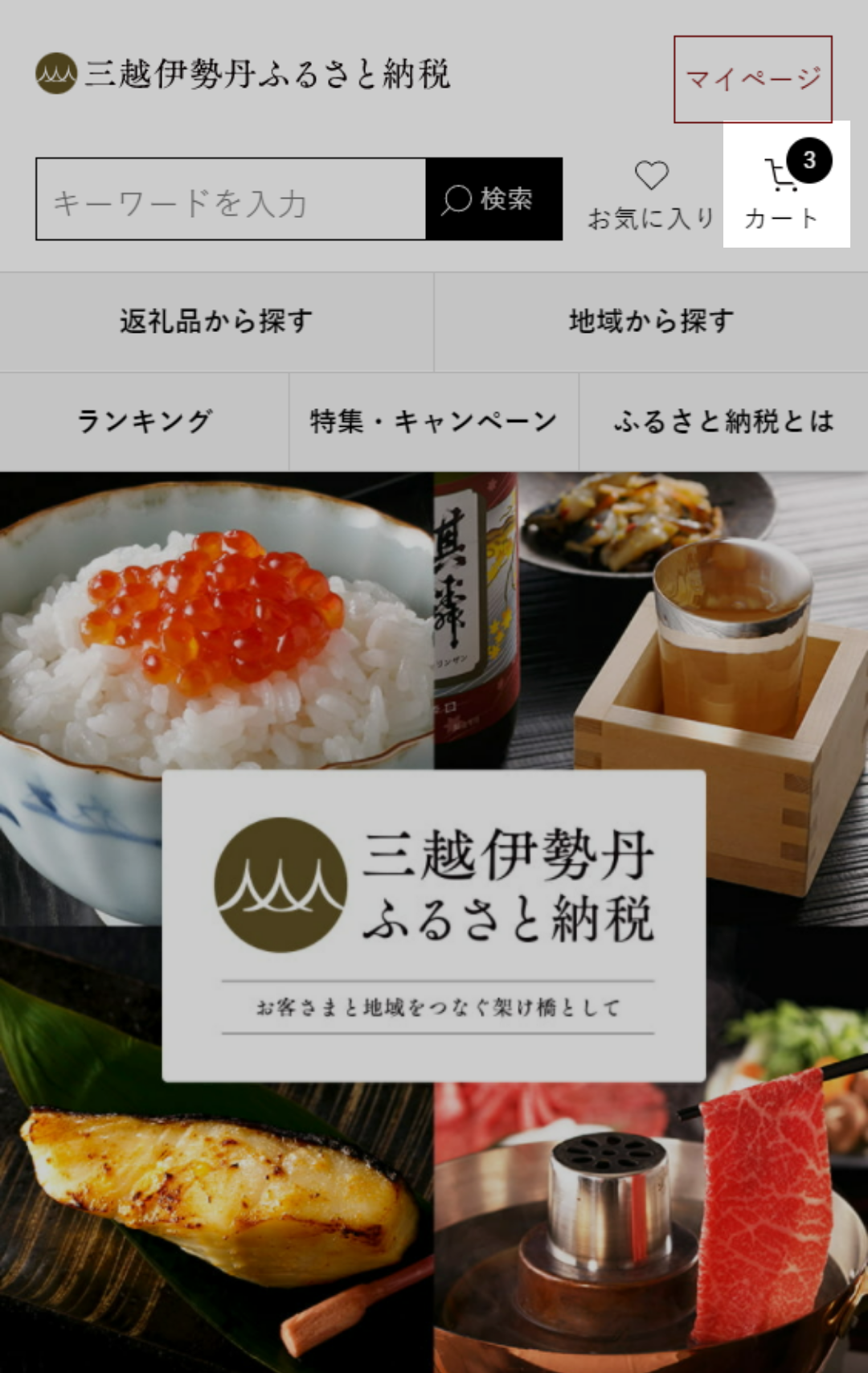Viewport: 868px width, 1373px height.
Task: Open ふるさと納税とは explanation page
Action: click(723, 421)
